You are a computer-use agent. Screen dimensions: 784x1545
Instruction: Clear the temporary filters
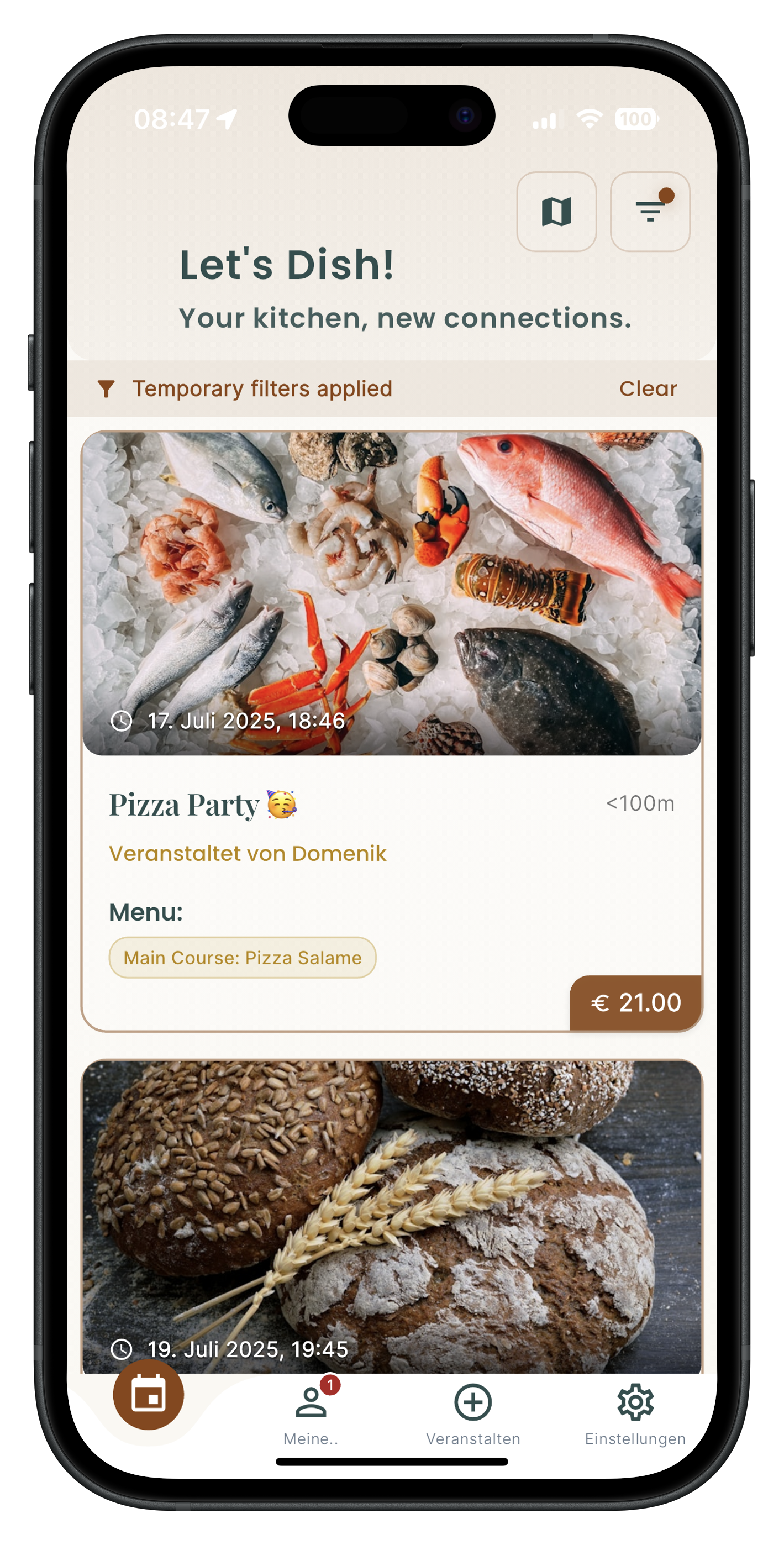(x=647, y=388)
